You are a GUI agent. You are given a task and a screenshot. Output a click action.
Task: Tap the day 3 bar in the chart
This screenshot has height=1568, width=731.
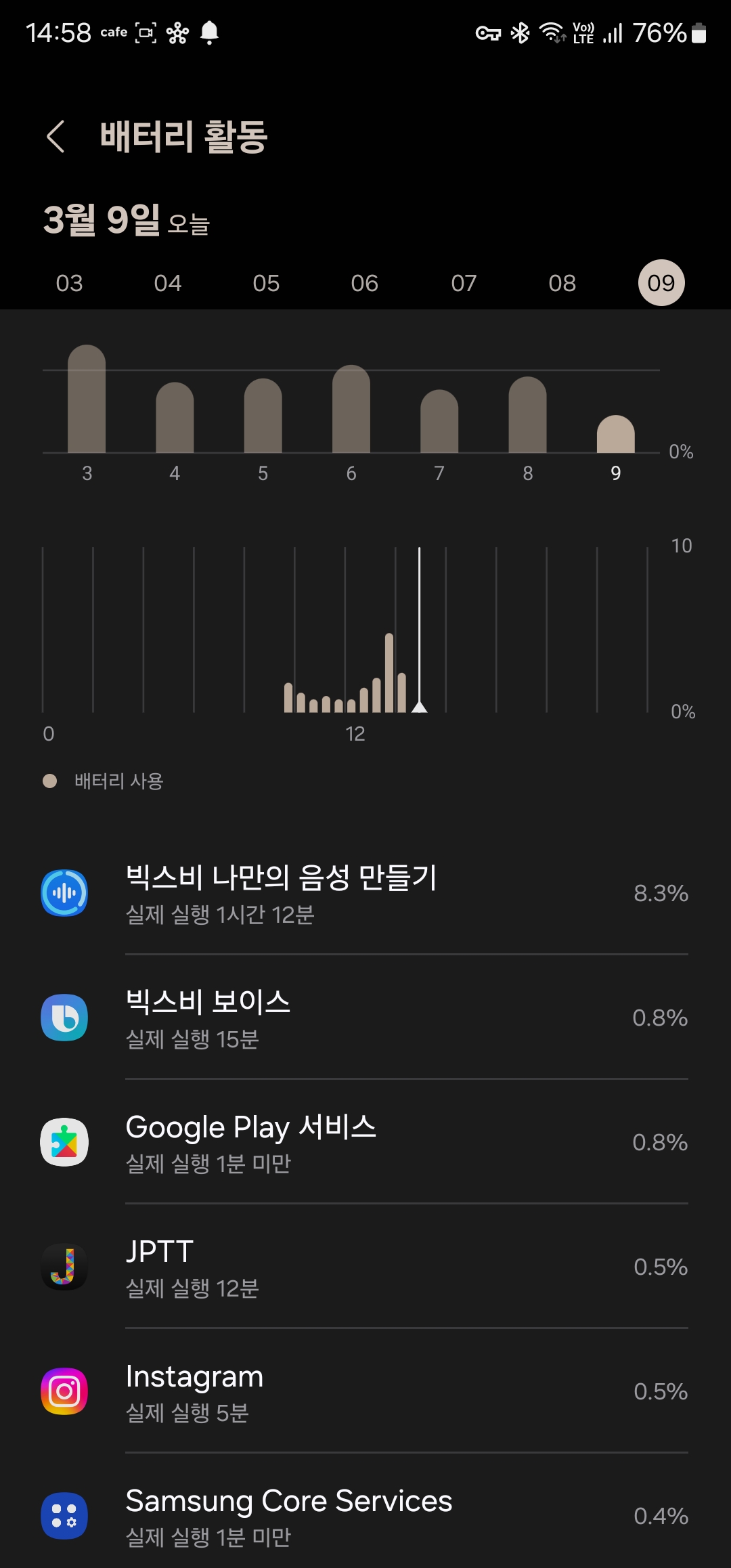point(87,399)
